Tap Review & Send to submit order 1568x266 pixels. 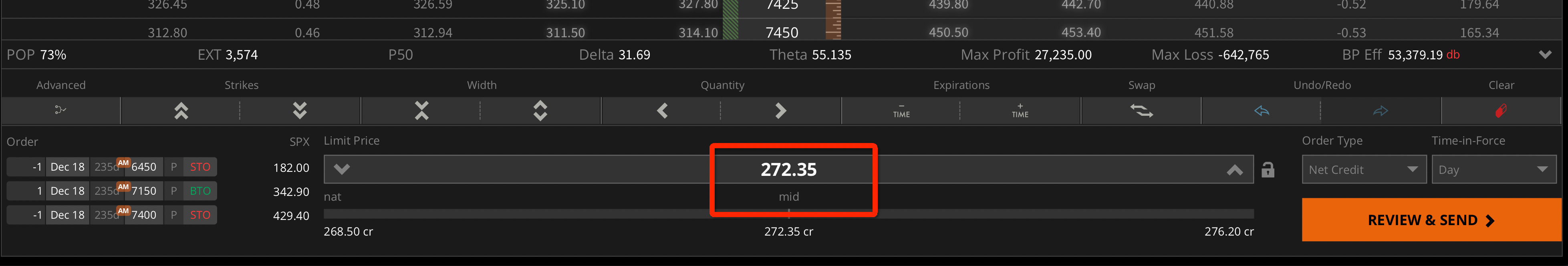pos(1431,220)
